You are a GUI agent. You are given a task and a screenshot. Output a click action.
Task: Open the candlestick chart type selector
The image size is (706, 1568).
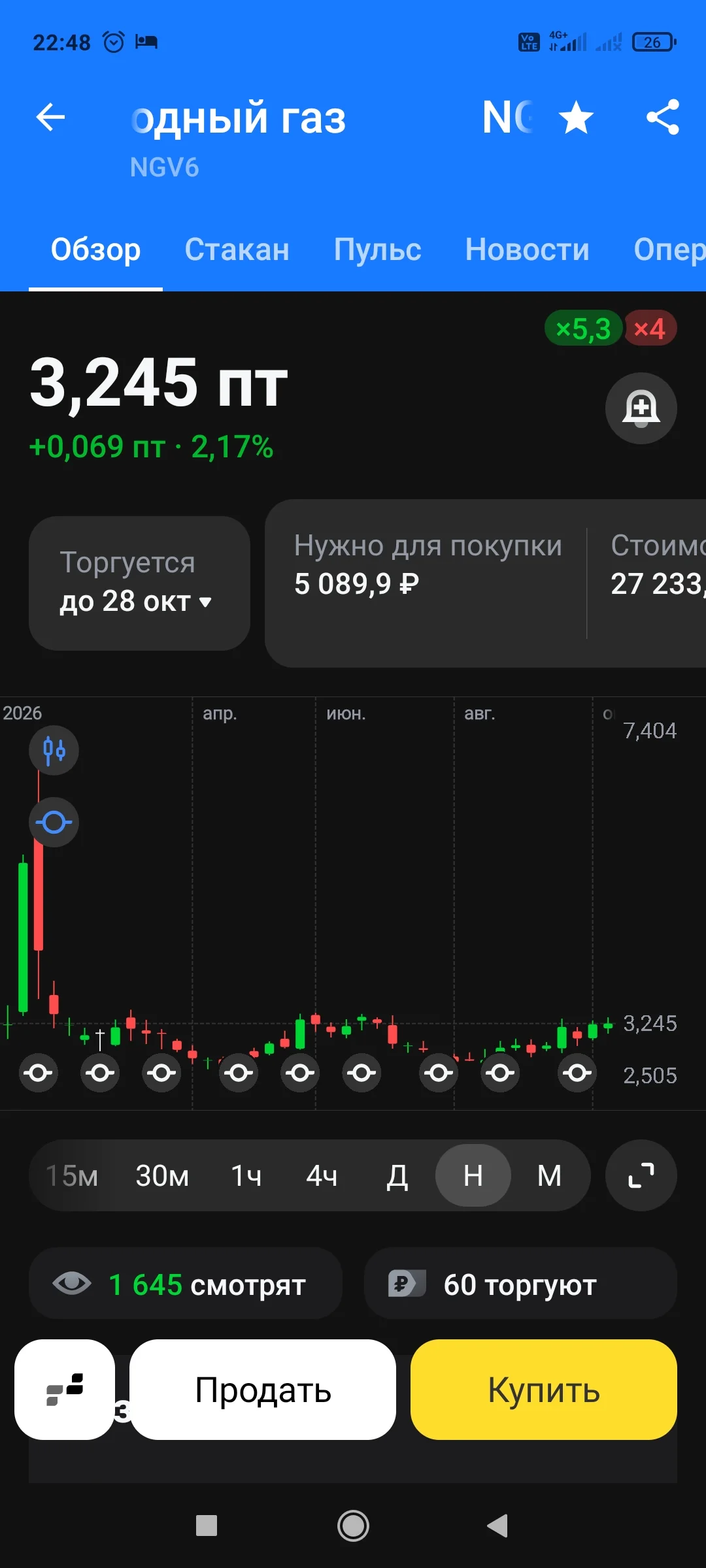(x=54, y=750)
